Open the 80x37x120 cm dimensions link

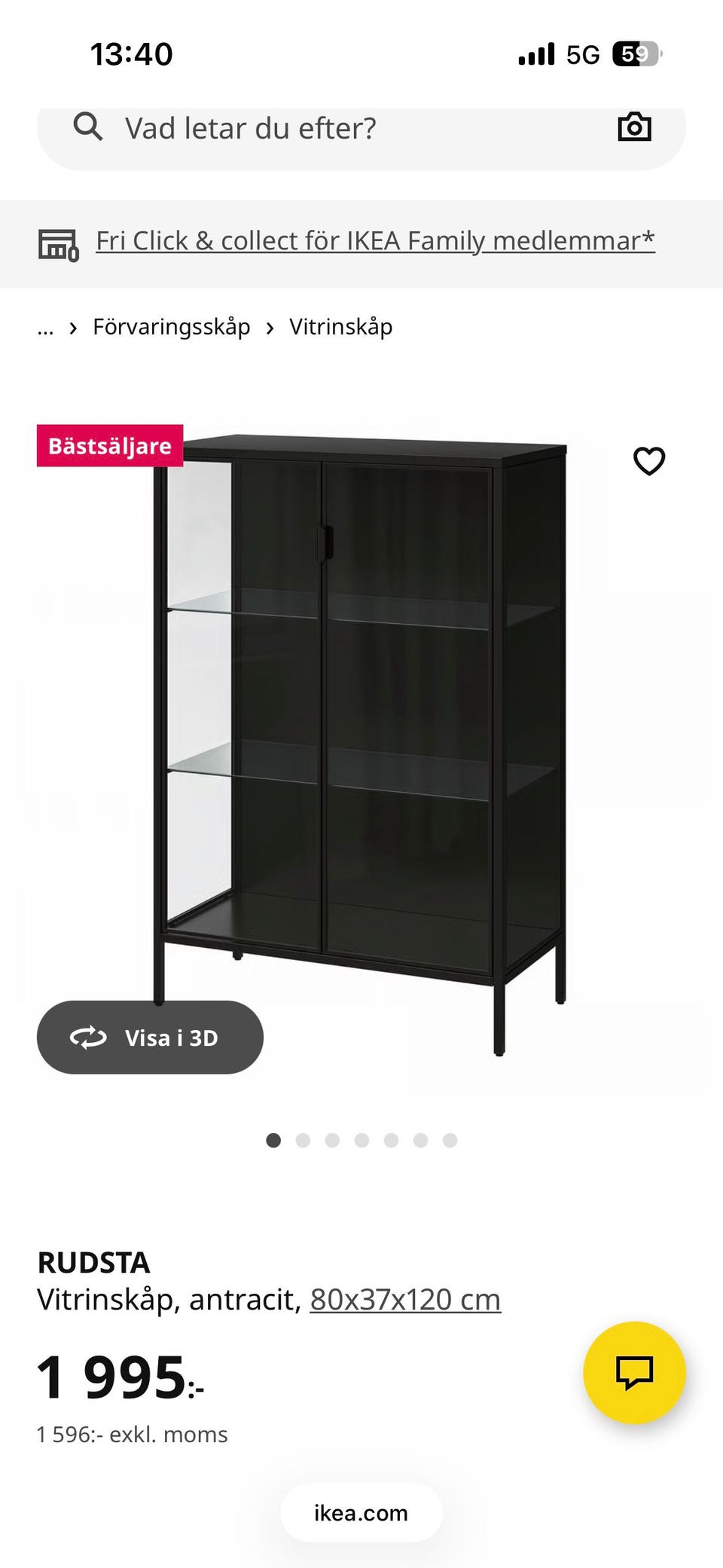[x=405, y=1298]
